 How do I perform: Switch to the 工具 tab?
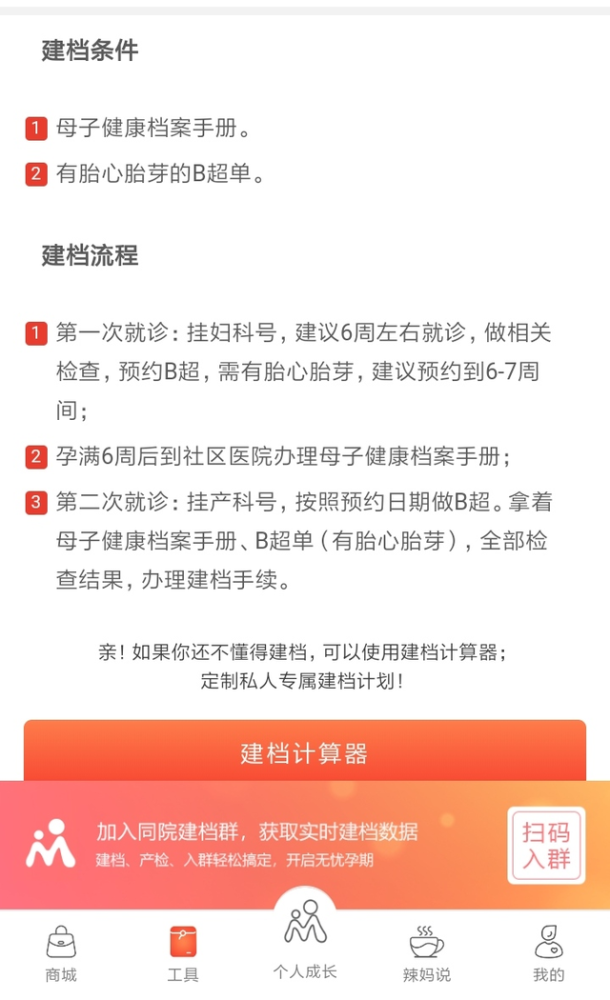(183, 954)
